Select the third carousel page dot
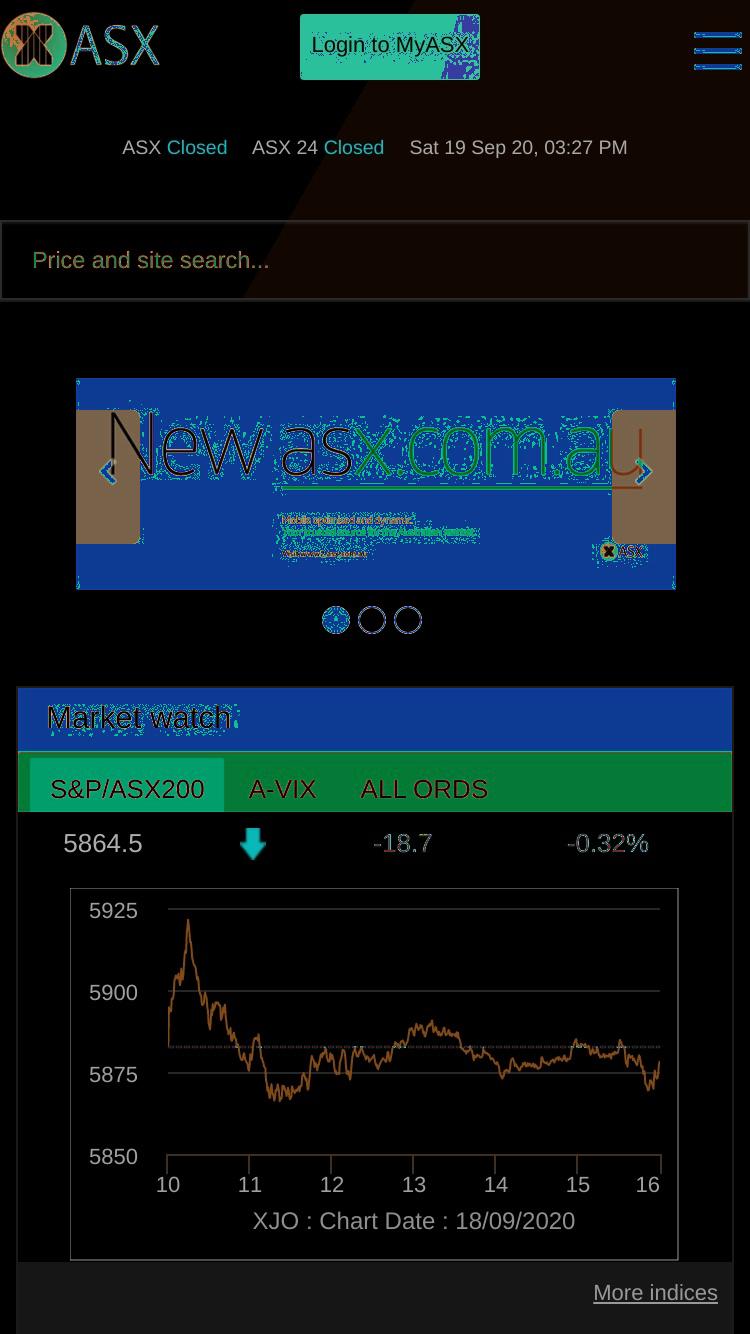750x1334 pixels. (x=408, y=620)
